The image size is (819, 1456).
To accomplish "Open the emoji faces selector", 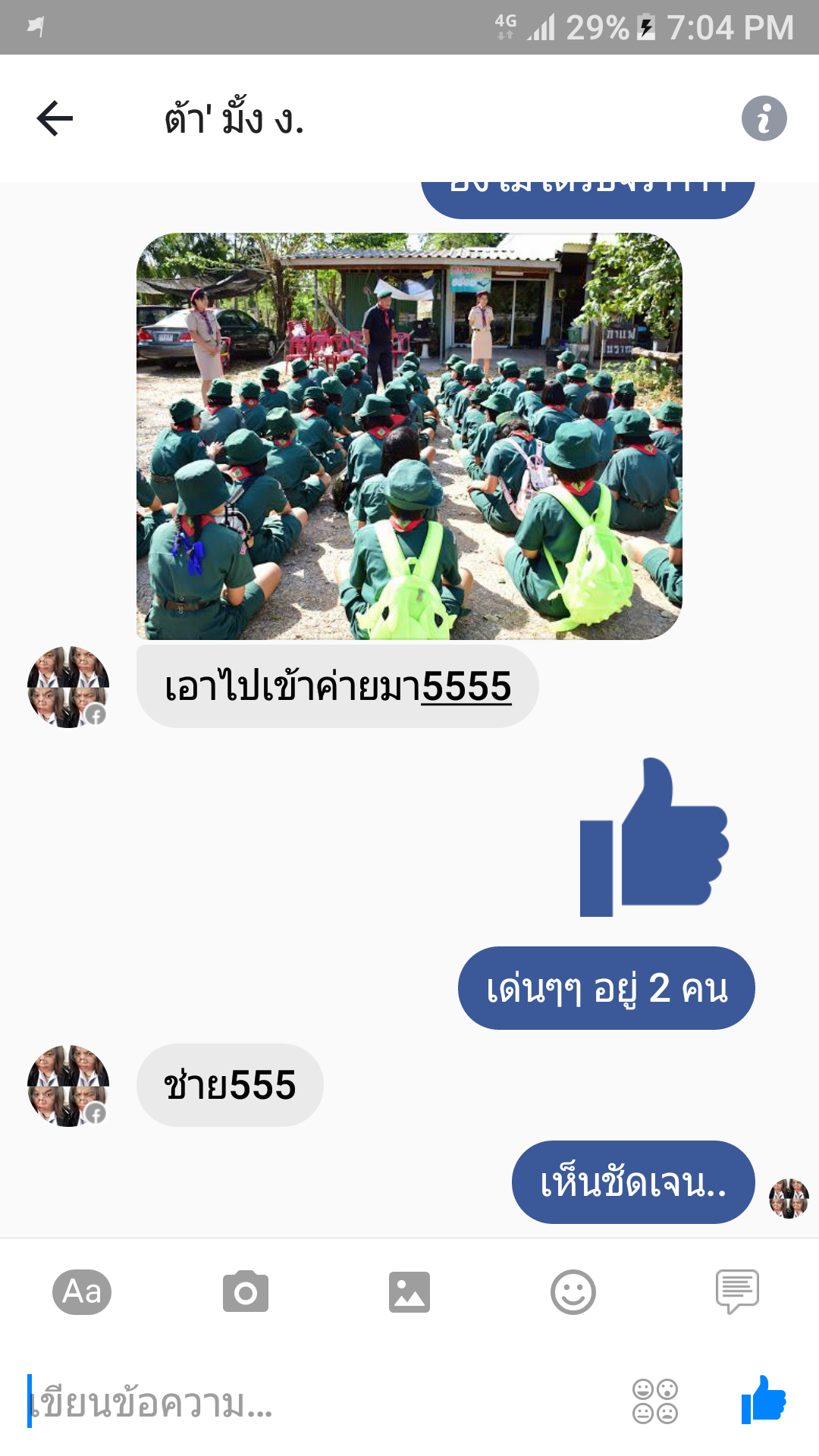I will pyautogui.click(x=655, y=1401).
